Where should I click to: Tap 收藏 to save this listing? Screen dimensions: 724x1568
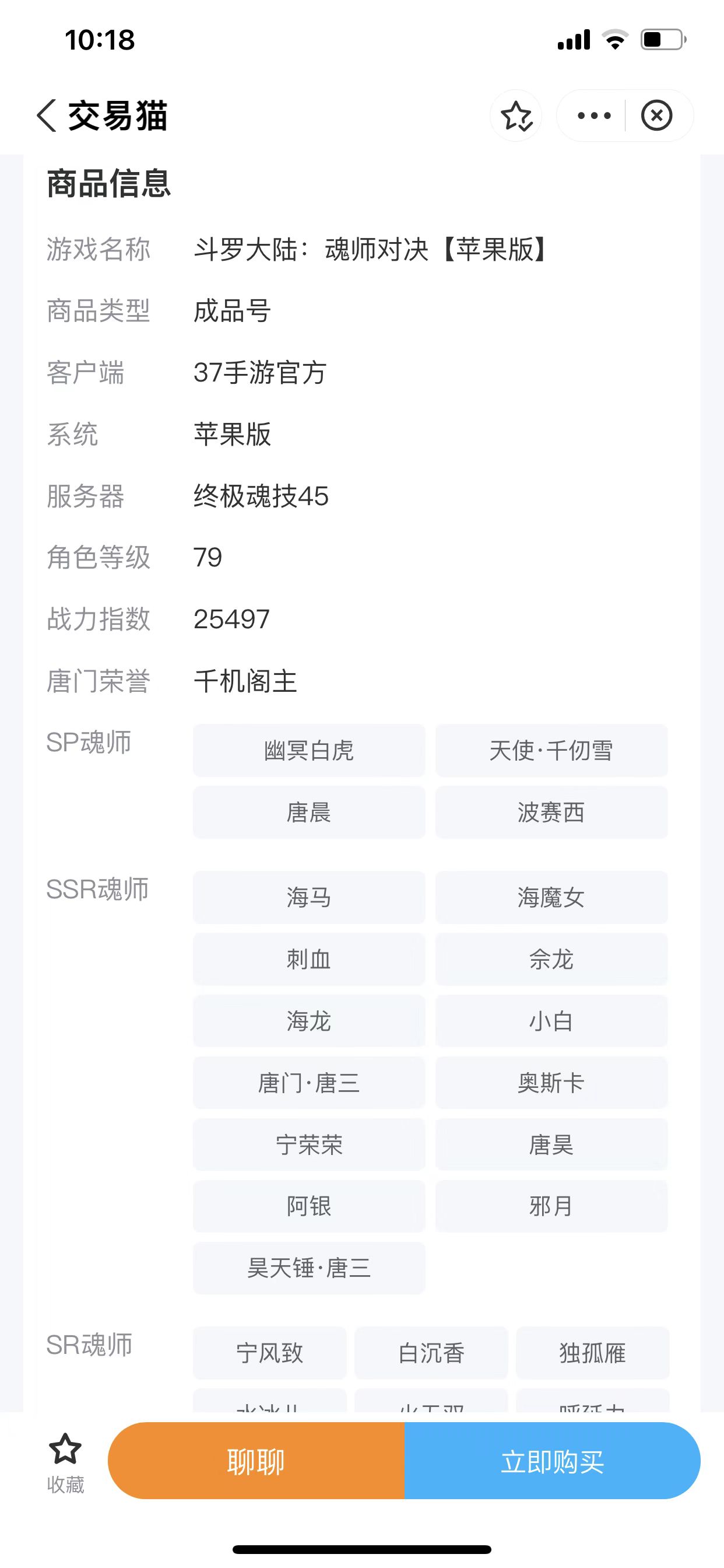pos(65,1462)
